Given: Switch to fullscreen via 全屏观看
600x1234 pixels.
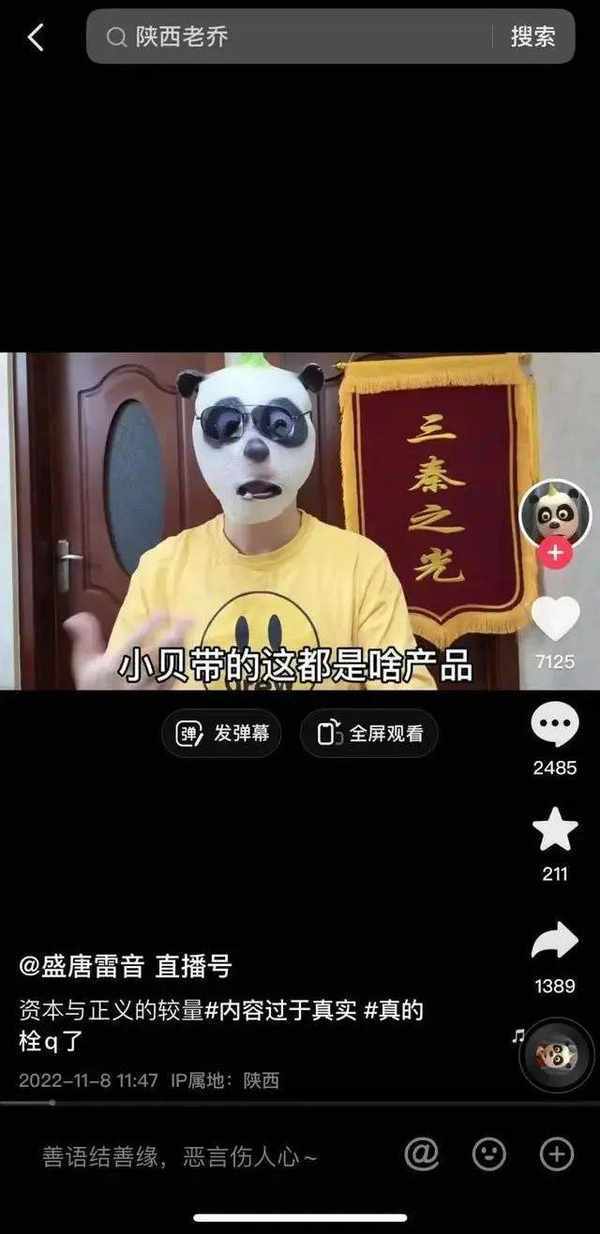Looking at the screenshot, I should [369, 734].
